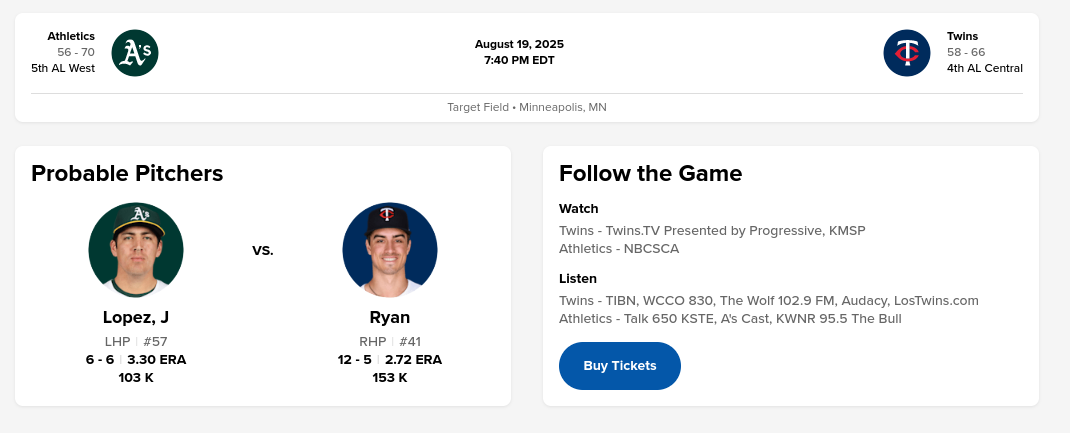Open the Athletics team page via logo

[135, 53]
